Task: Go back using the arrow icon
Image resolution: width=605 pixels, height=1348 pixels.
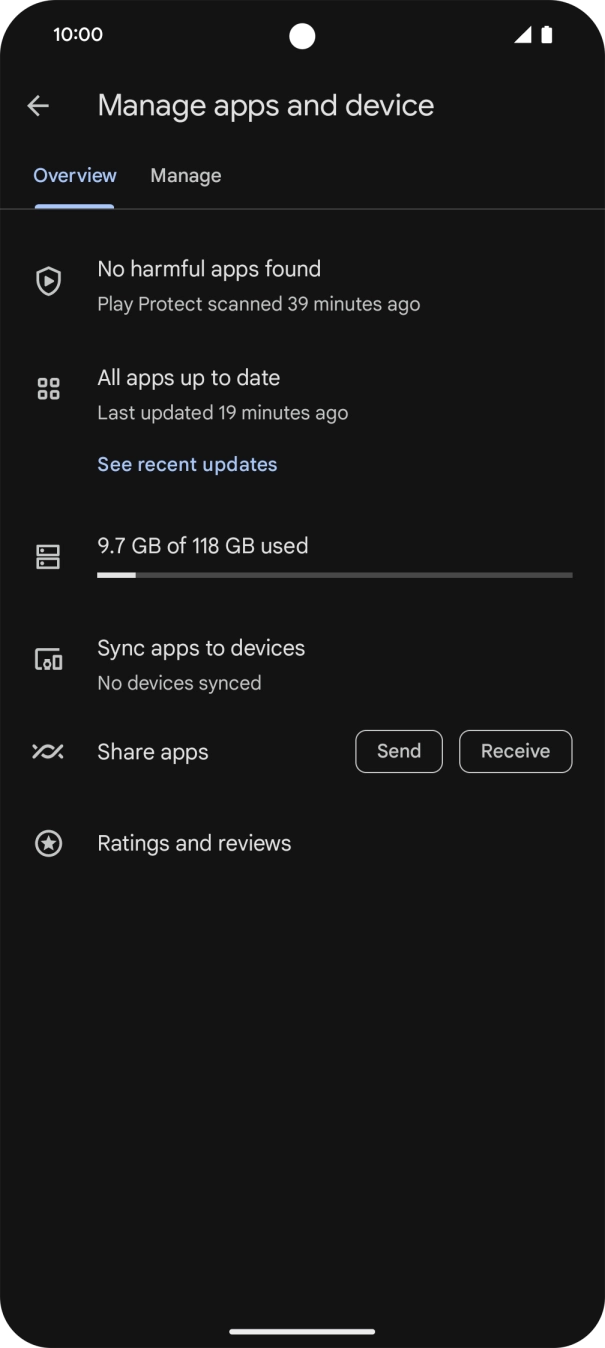Action: [x=38, y=106]
